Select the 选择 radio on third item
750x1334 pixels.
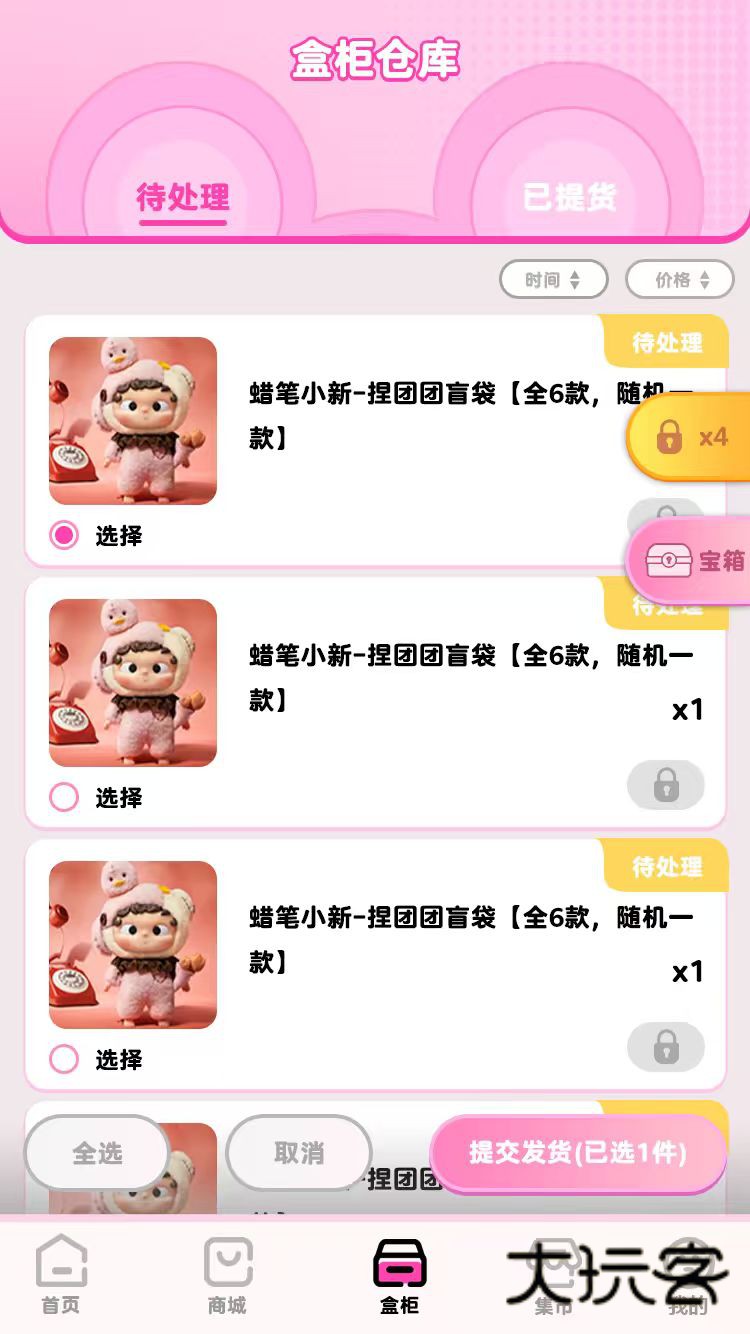point(63,1060)
